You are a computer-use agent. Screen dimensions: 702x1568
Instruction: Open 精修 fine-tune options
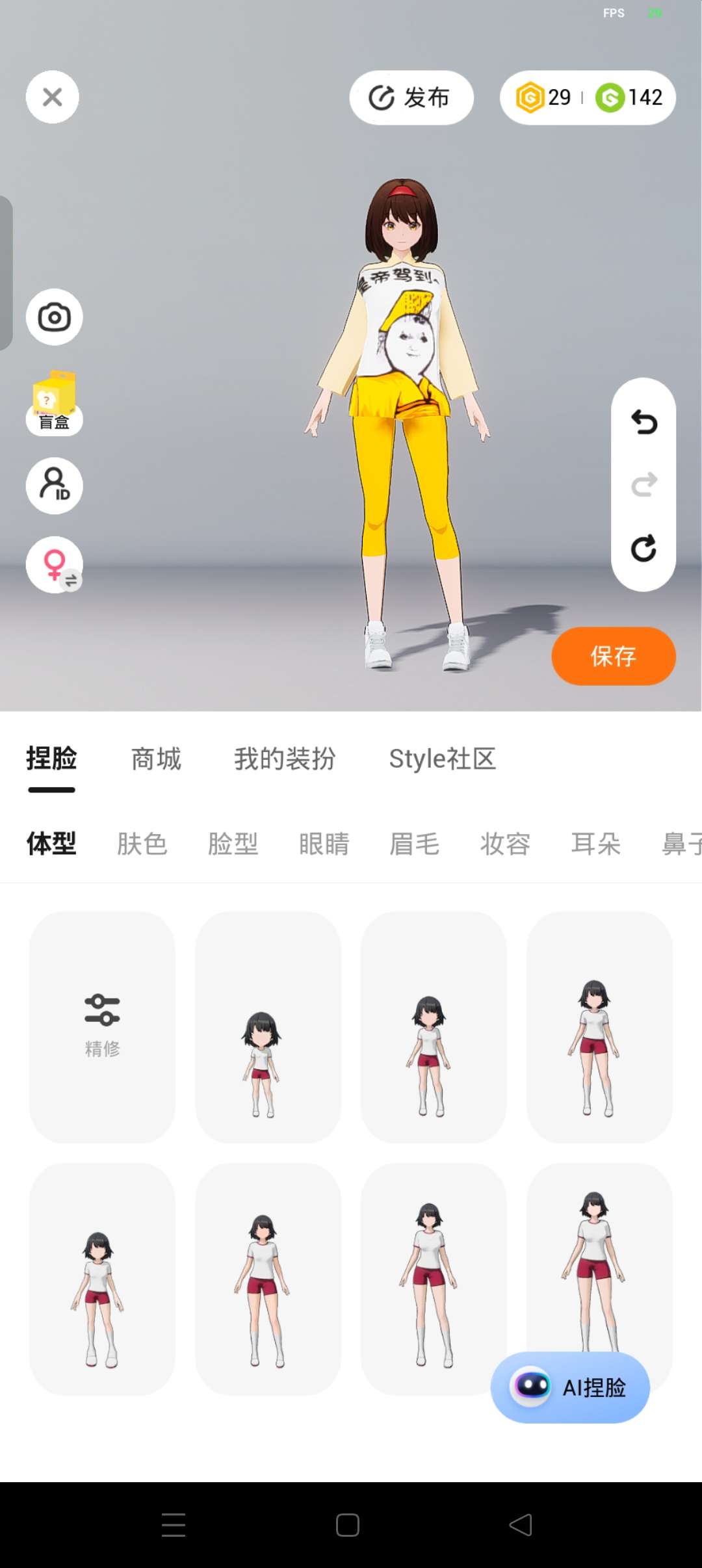pos(102,1026)
